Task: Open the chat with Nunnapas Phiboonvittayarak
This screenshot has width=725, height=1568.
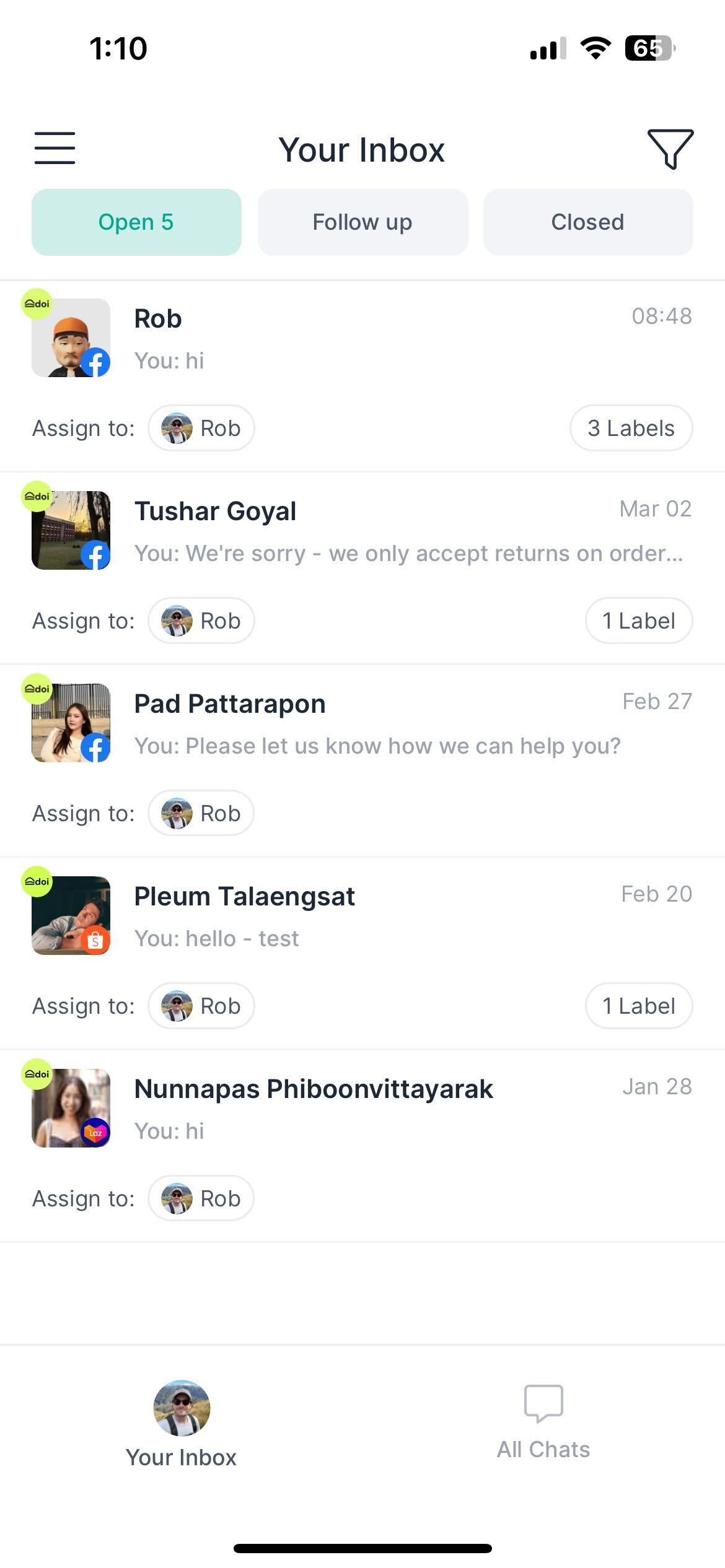Action: 372,1109
